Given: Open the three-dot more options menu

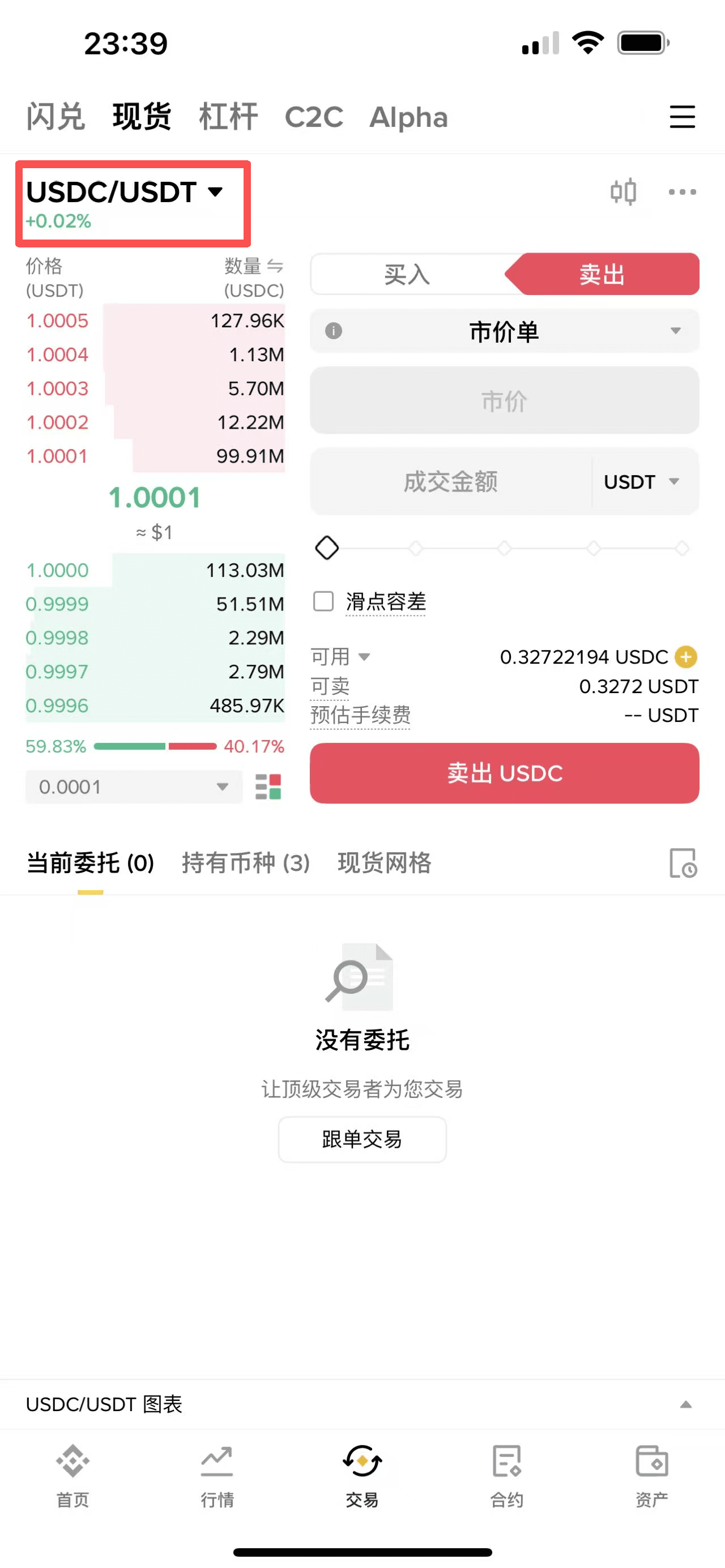Looking at the screenshot, I should click(682, 193).
